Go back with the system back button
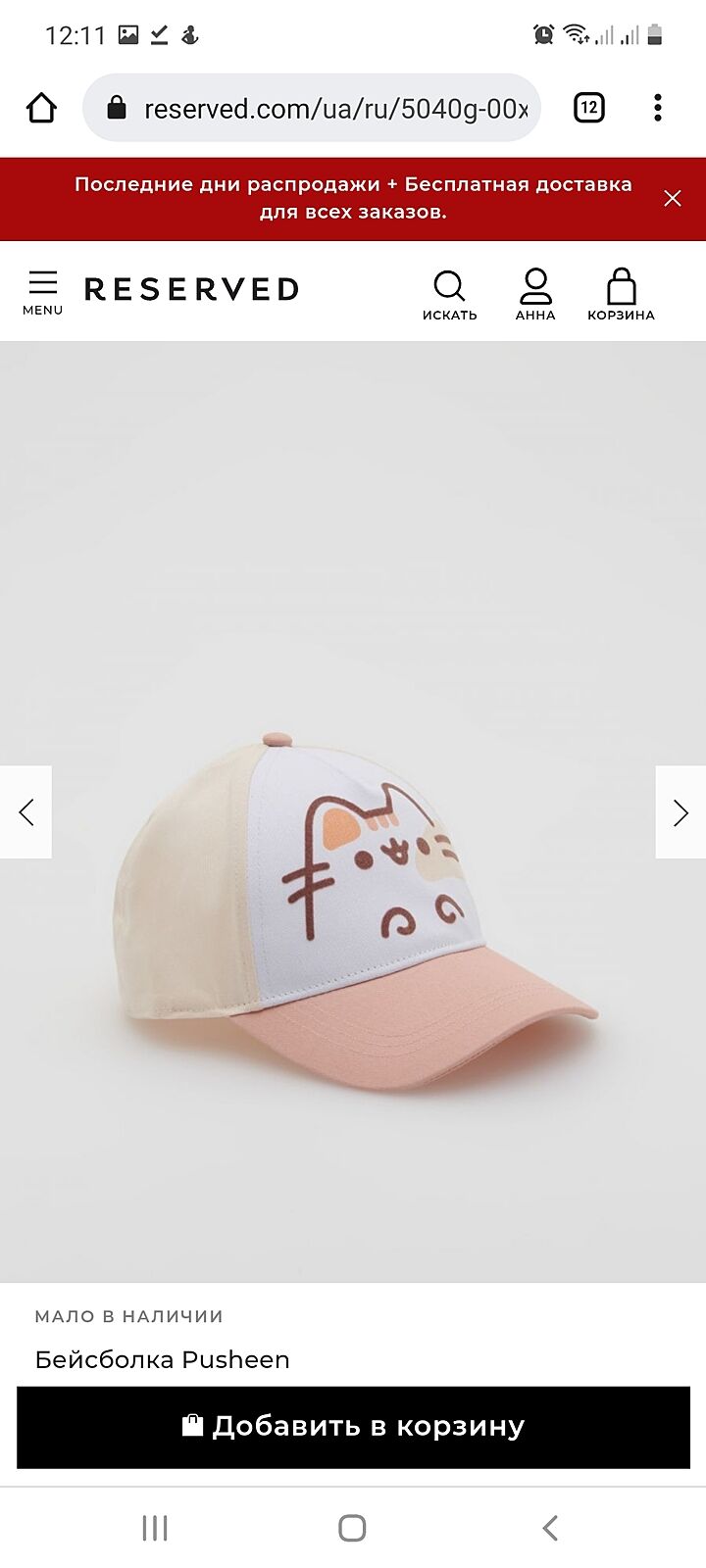 [x=550, y=1527]
